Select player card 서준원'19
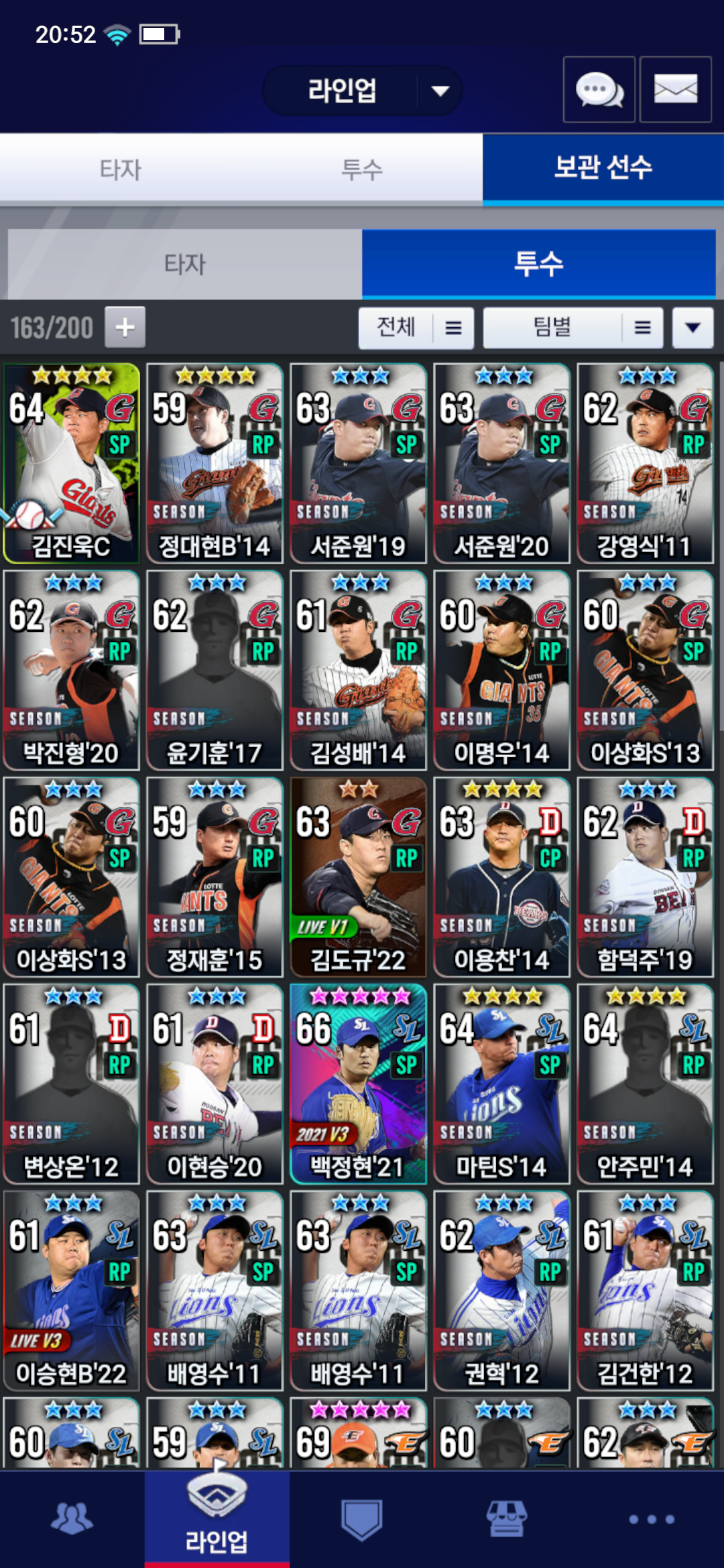This screenshot has width=724, height=1568. [x=358, y=464]
